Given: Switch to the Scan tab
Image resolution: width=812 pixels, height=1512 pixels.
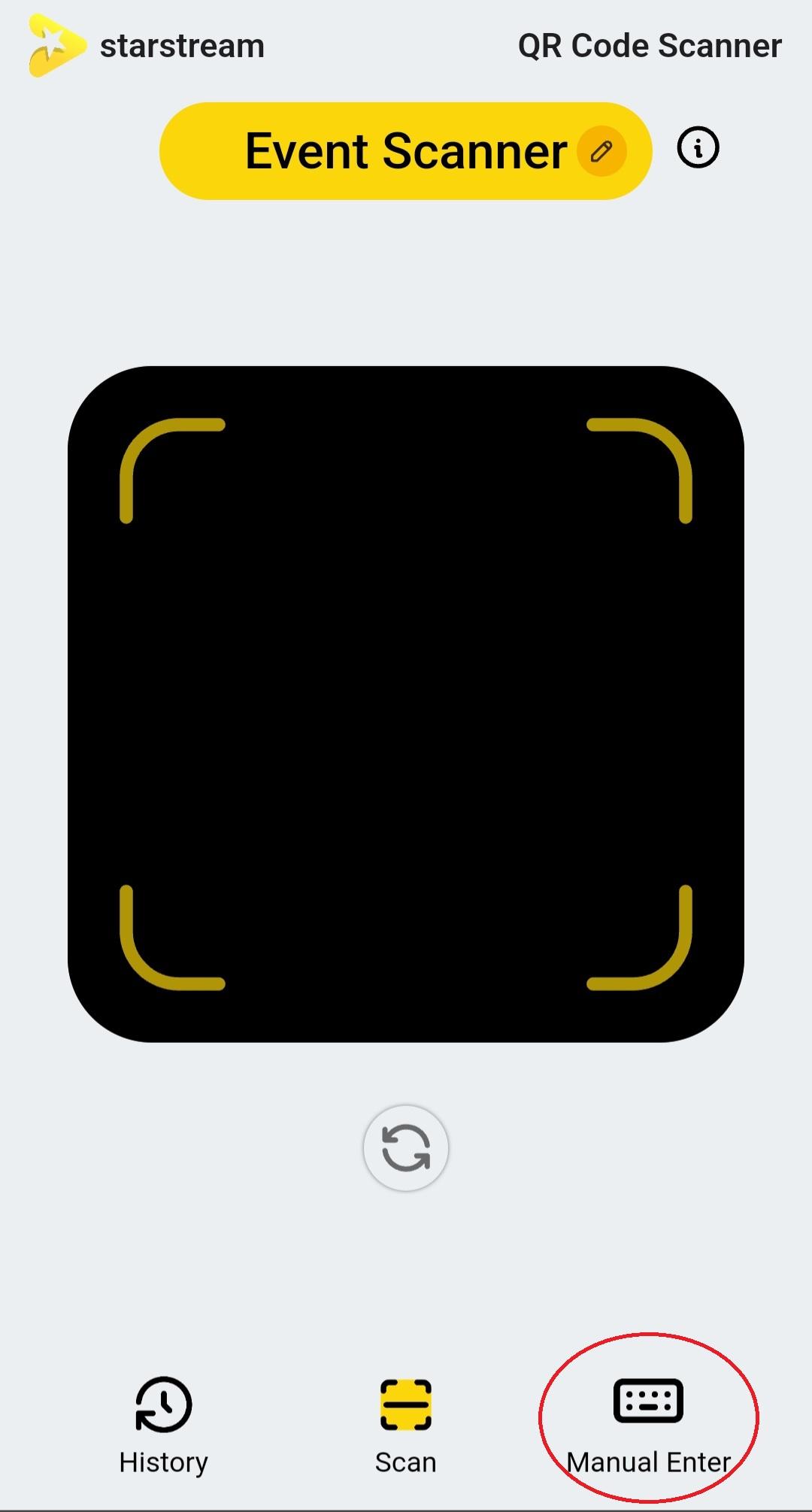Looking at the screenshot, I should pyautogui.click(x=405, y=1425).
